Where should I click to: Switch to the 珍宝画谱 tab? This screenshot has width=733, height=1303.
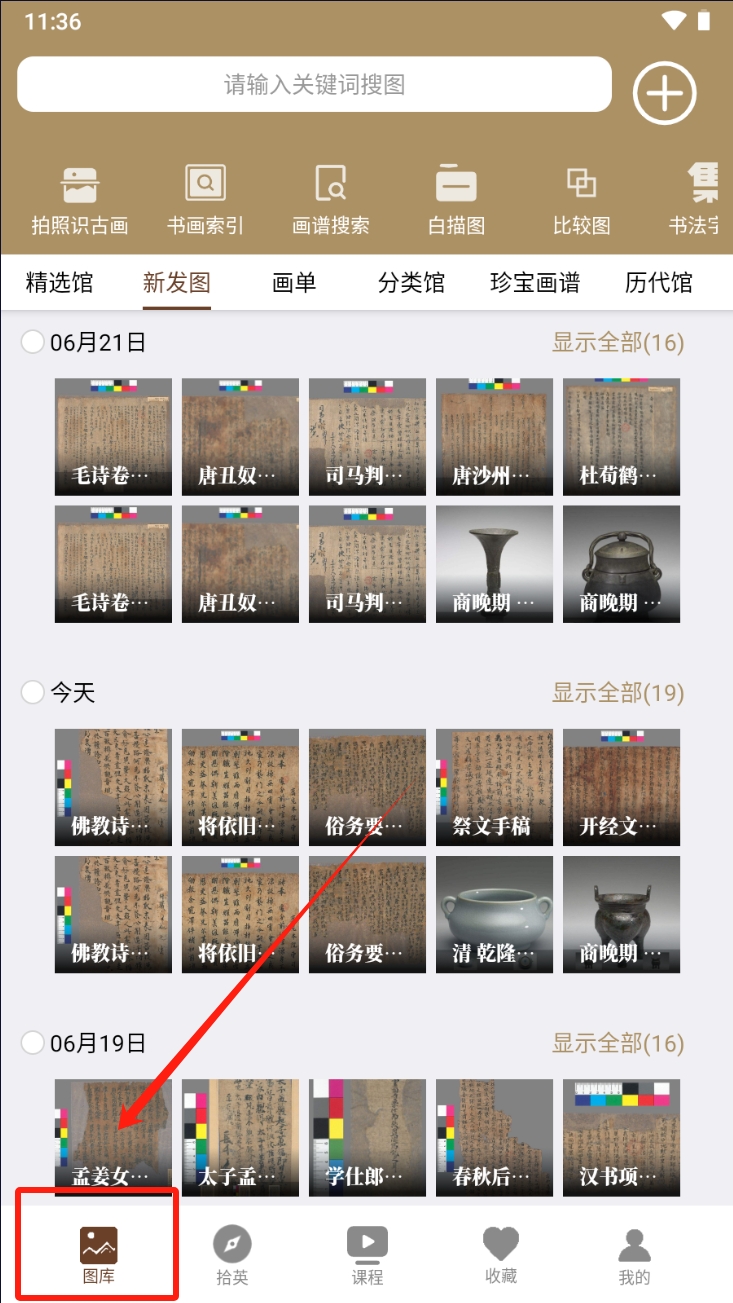535,283
